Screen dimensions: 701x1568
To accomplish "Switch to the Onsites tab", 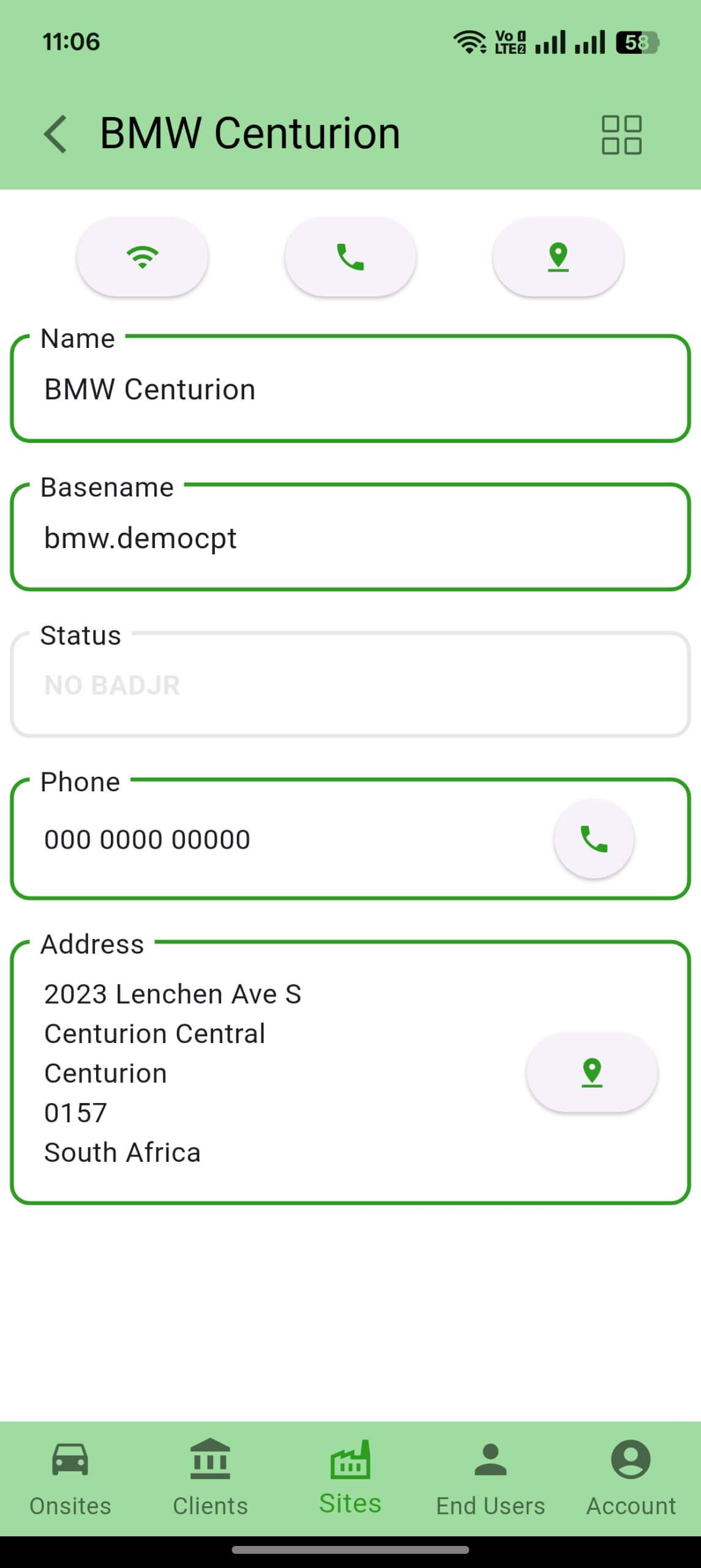I will coord(70,1477).
